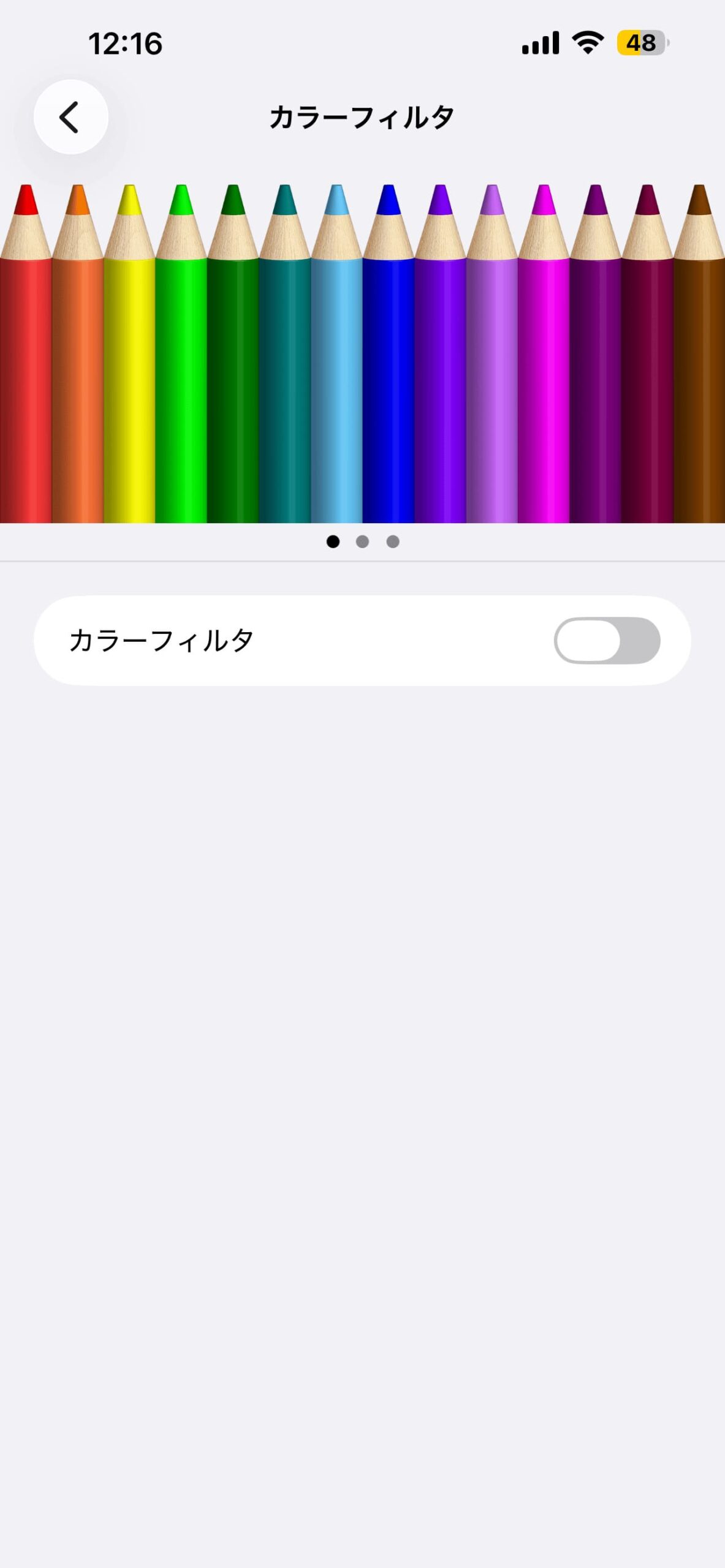Open the second preview page dot

point(362,542)
